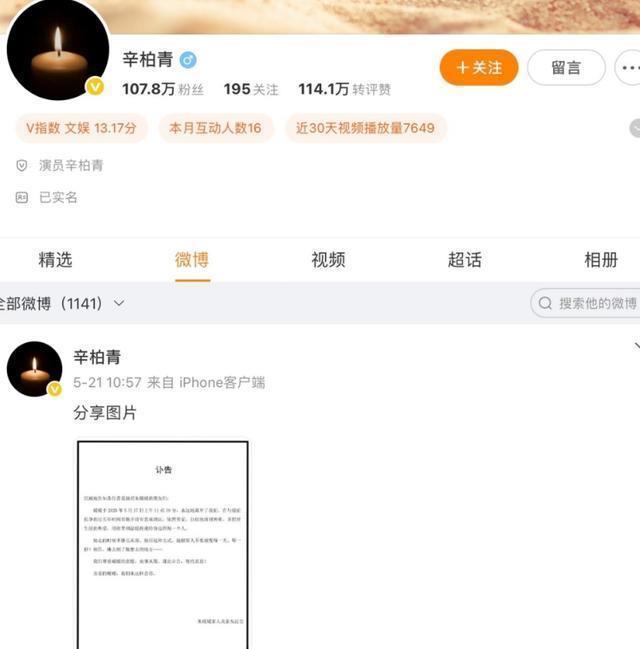Switch to the 精选 tab
640x649 pixels.
click(55, 260)
